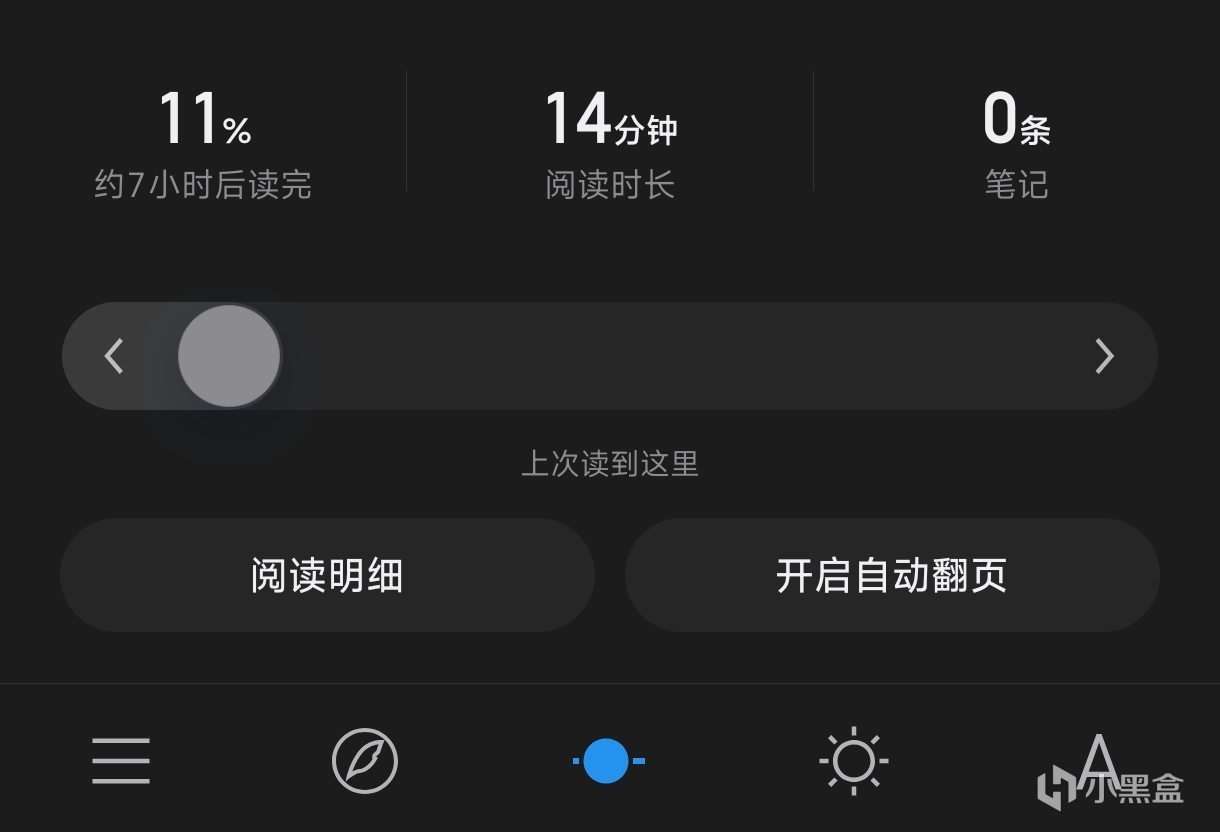The width and height of the screenshot is (1220, 832).
Task: Tap the reading progress slider handle
Action: [229, 356]
